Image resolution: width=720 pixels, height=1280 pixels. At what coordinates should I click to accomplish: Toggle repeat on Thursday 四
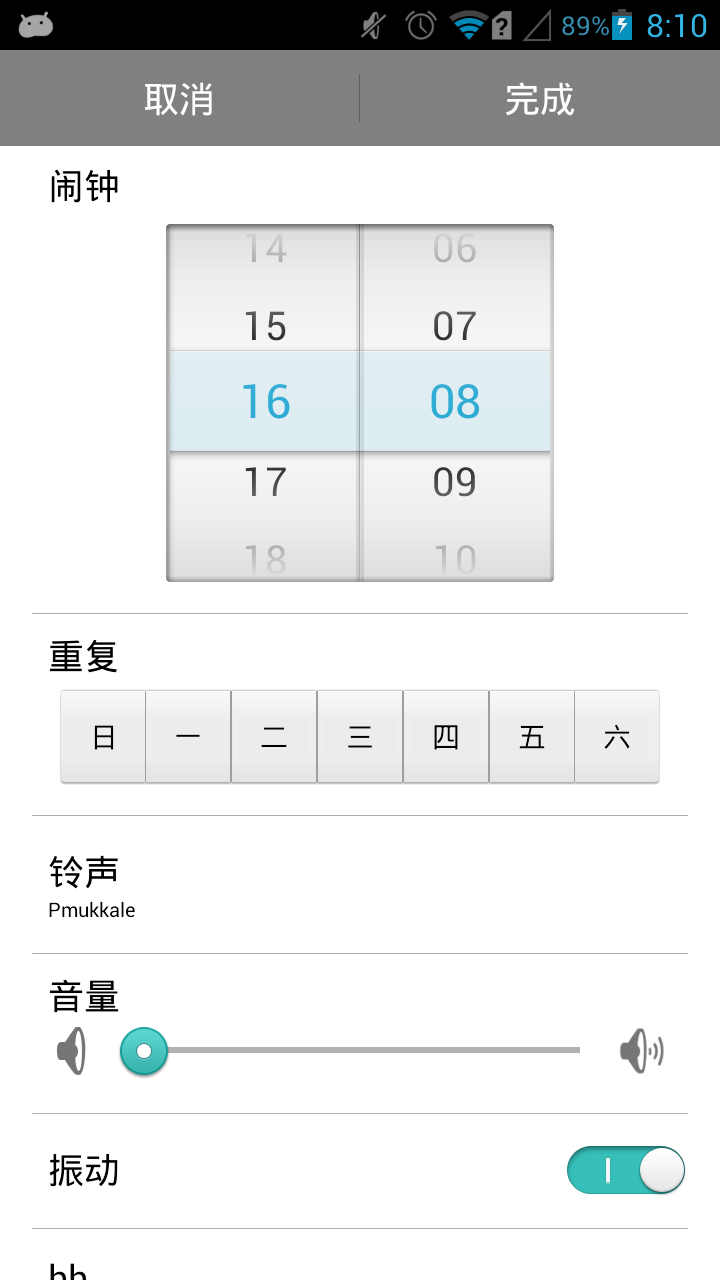click(x=446, y=737)
